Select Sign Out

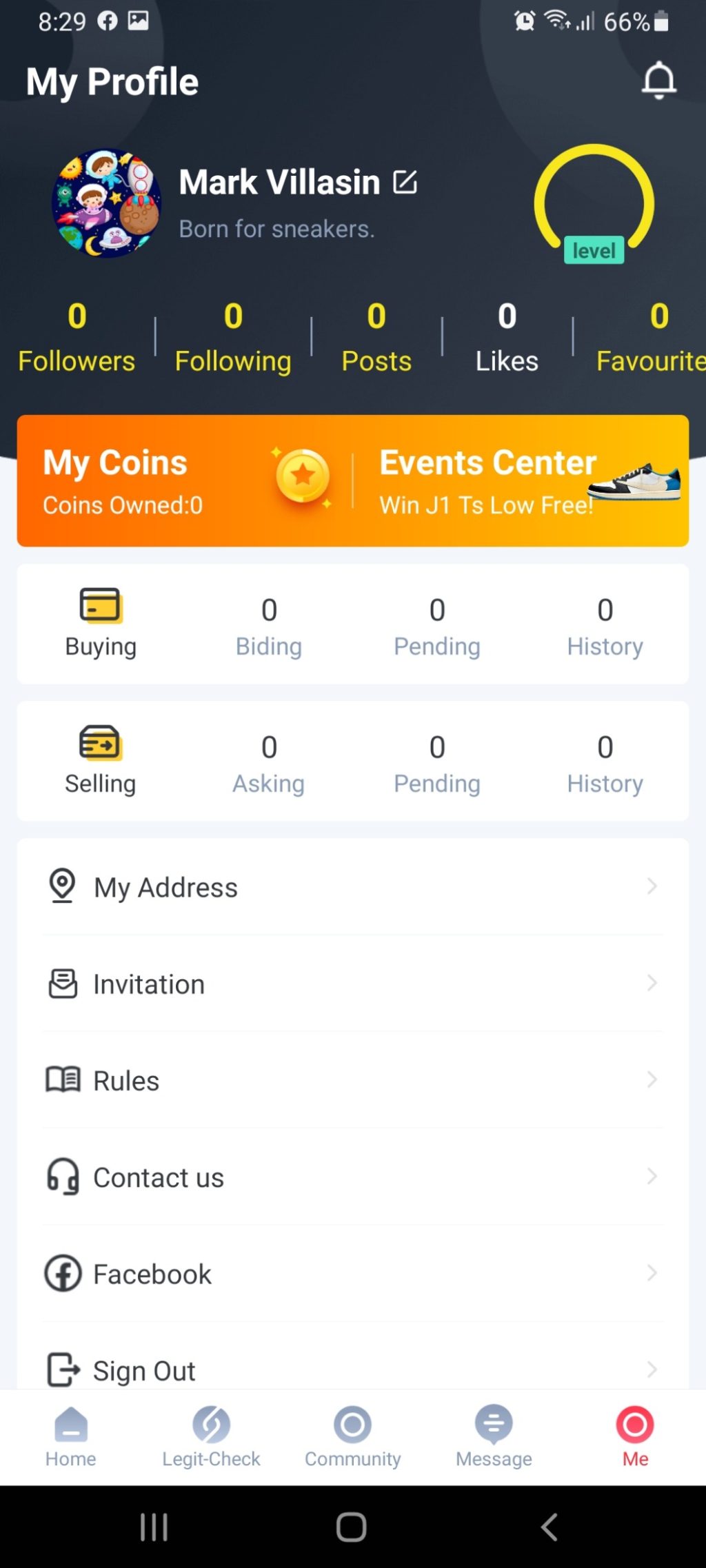pyautogui.click(x=352, y=1368)
